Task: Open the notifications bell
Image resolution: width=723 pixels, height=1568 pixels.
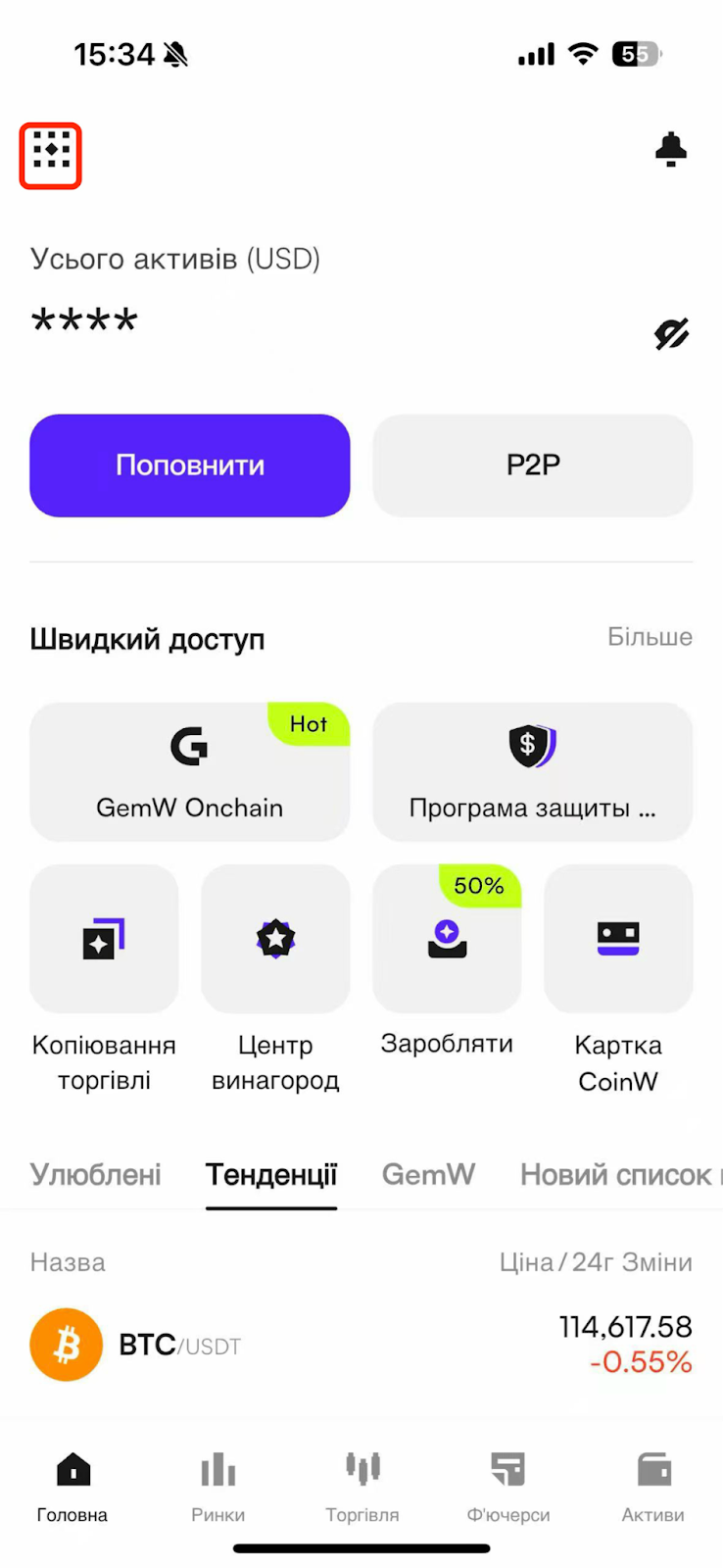Action: pyautogui.click(x=671, y=149)
